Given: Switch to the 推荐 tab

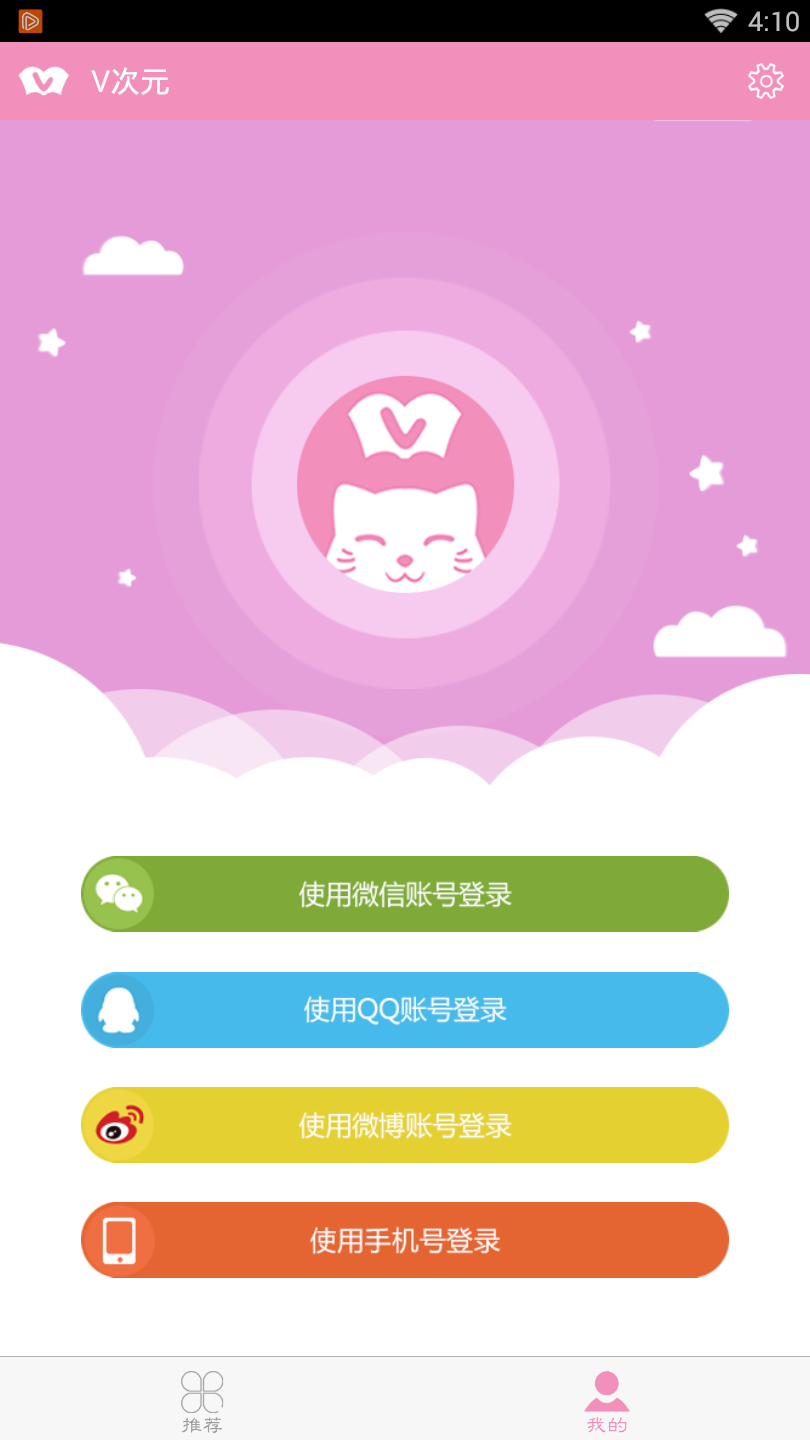Looking at the screenshot, I should (202, 1400).
